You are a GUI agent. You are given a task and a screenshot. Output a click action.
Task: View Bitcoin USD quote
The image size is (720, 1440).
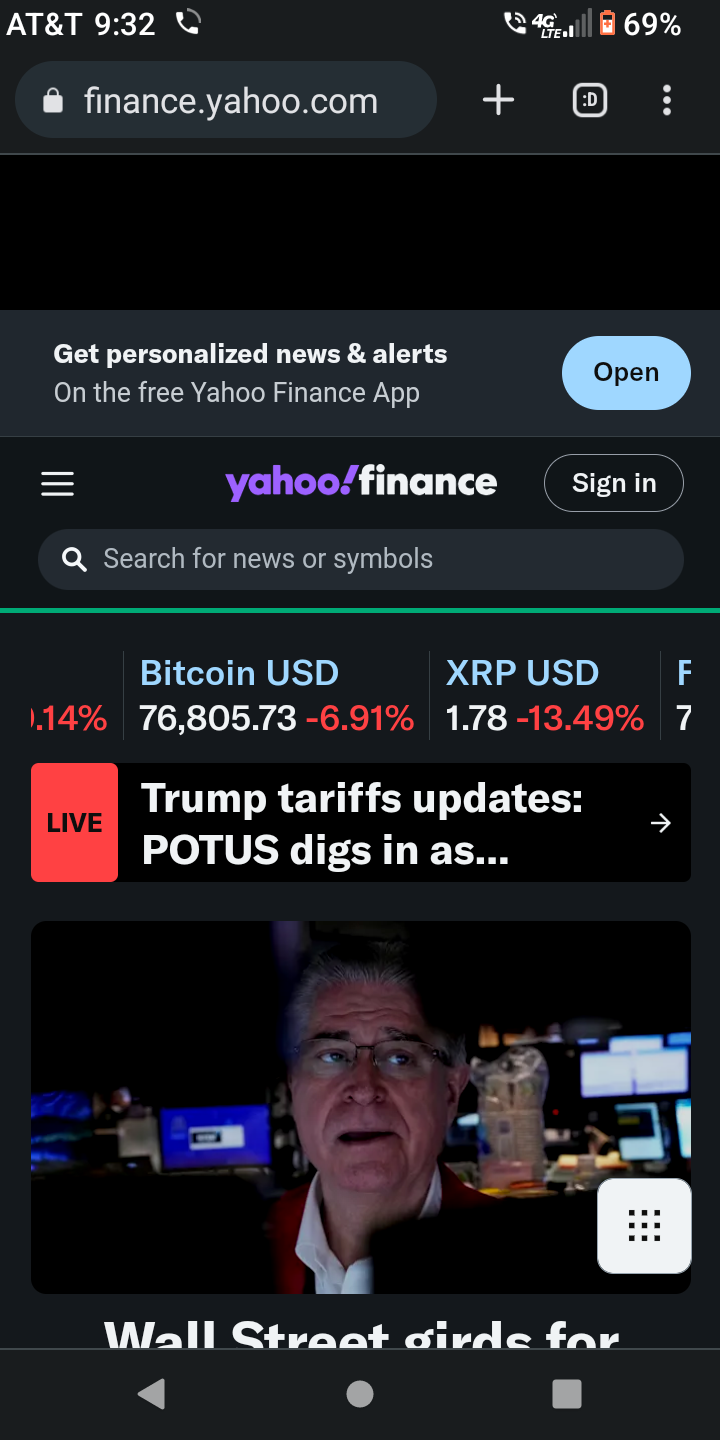pyautogui.click(x=276, y=696)
